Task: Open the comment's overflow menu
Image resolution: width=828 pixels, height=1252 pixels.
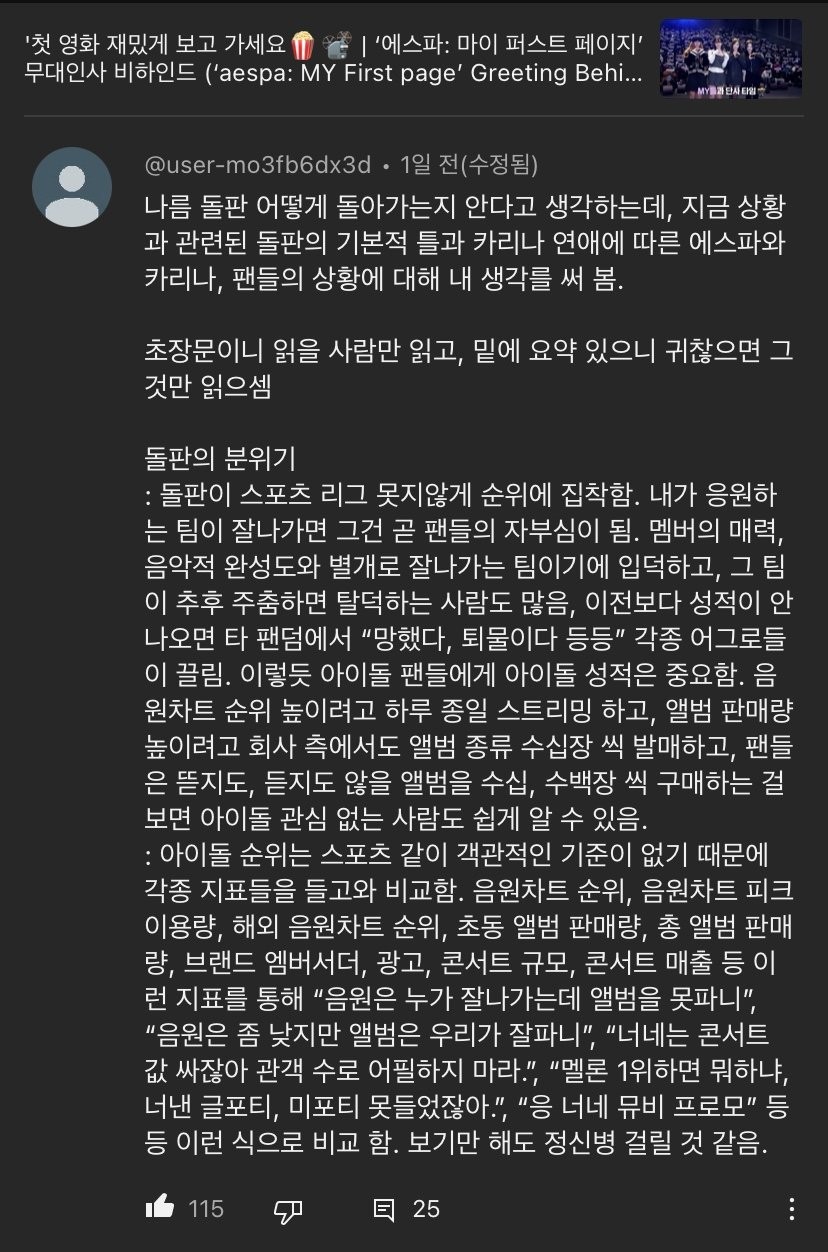Action: (x=792, y=1208)
